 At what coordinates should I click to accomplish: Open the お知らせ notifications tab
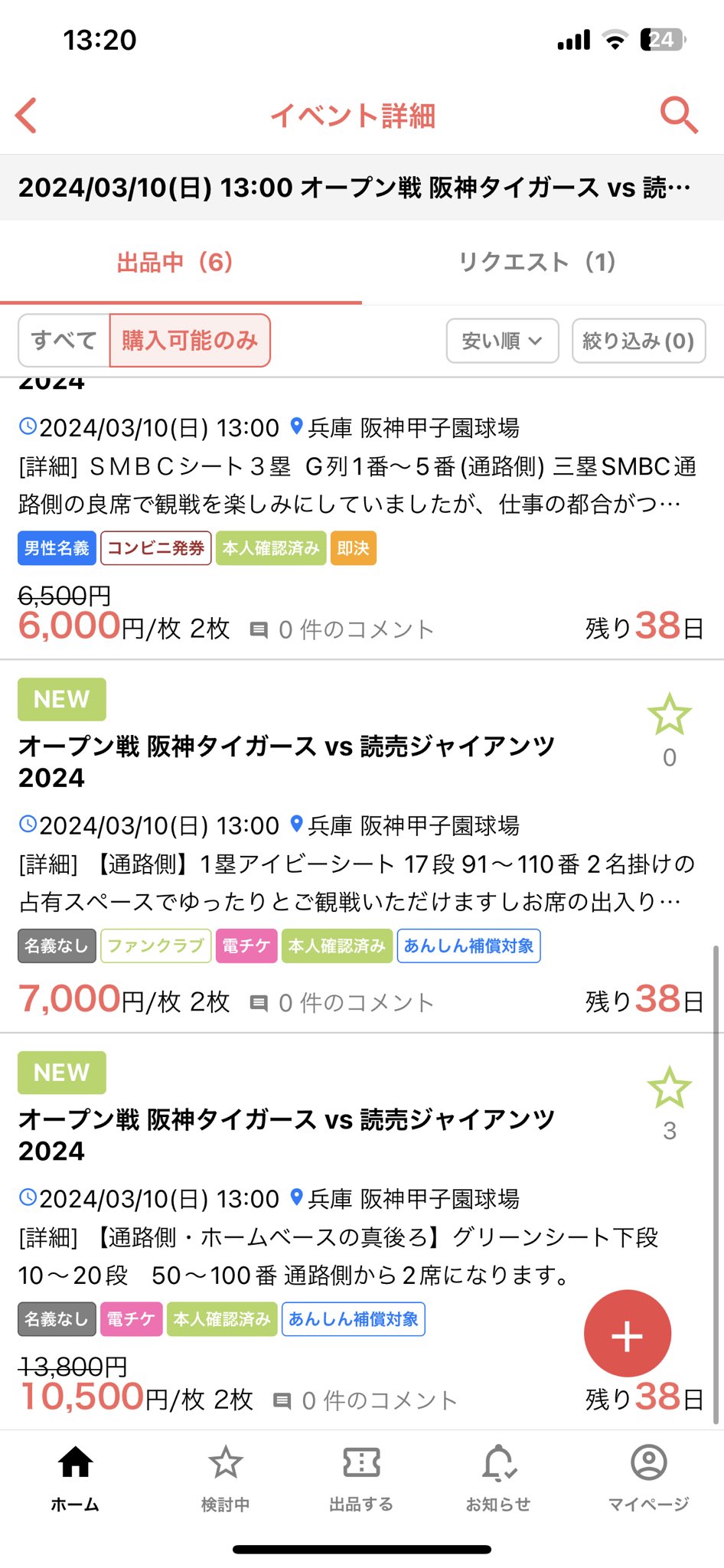(x=498, y=1478)
